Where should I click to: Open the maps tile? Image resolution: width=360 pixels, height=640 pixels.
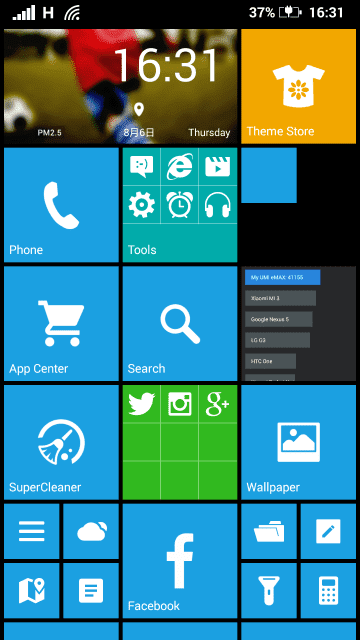pos(31,591)
